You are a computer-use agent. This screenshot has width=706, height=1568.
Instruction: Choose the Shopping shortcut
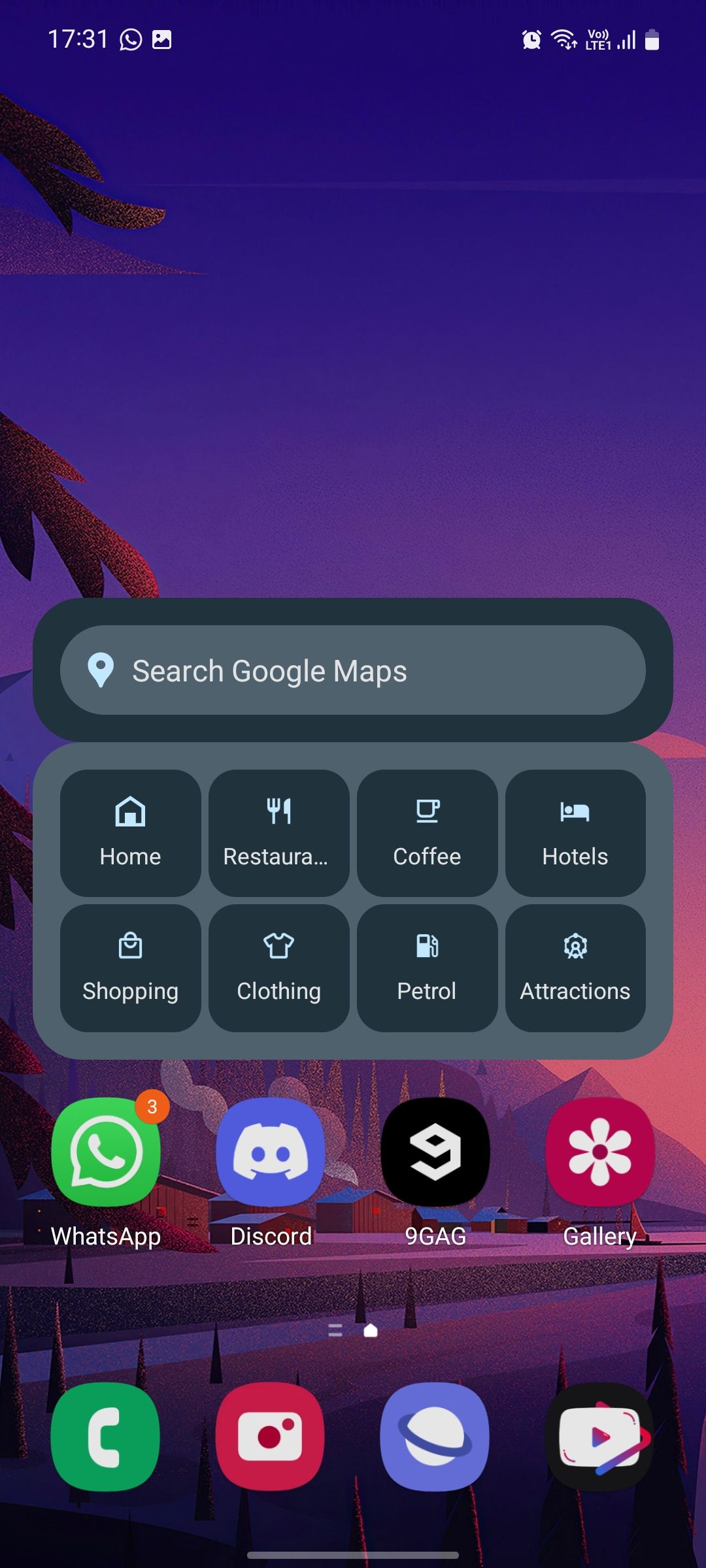(x=130, y=968)
